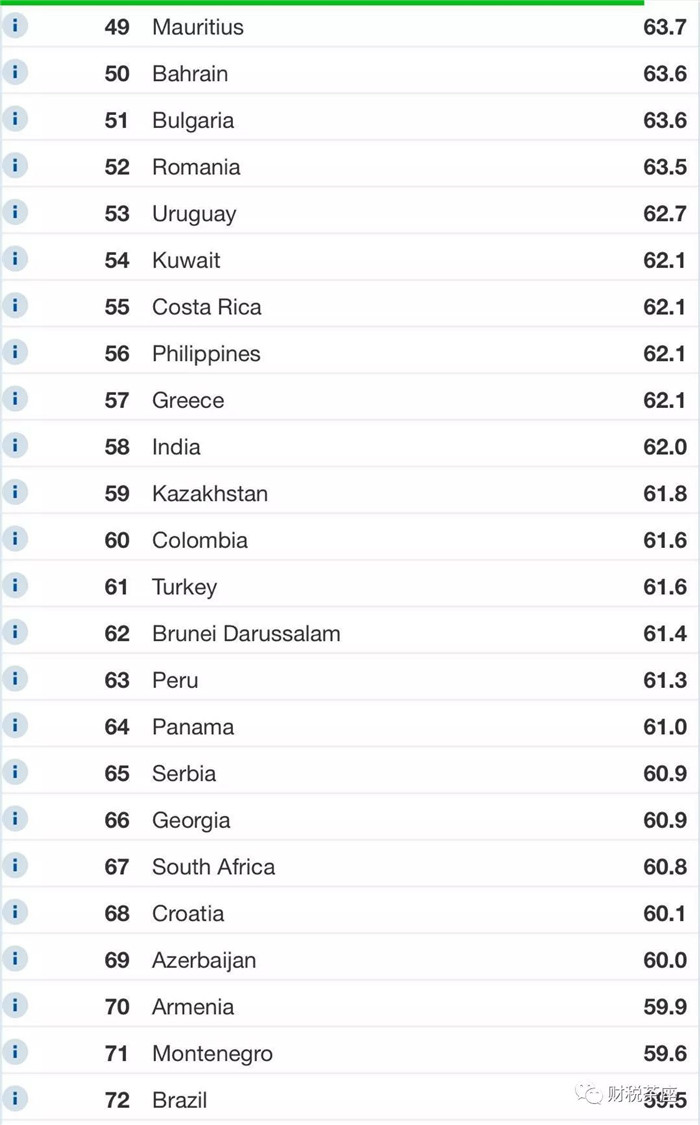Tap the info icon beside Bahrain
This screenshot has width=700, height=1125.
tap(15, 72)
